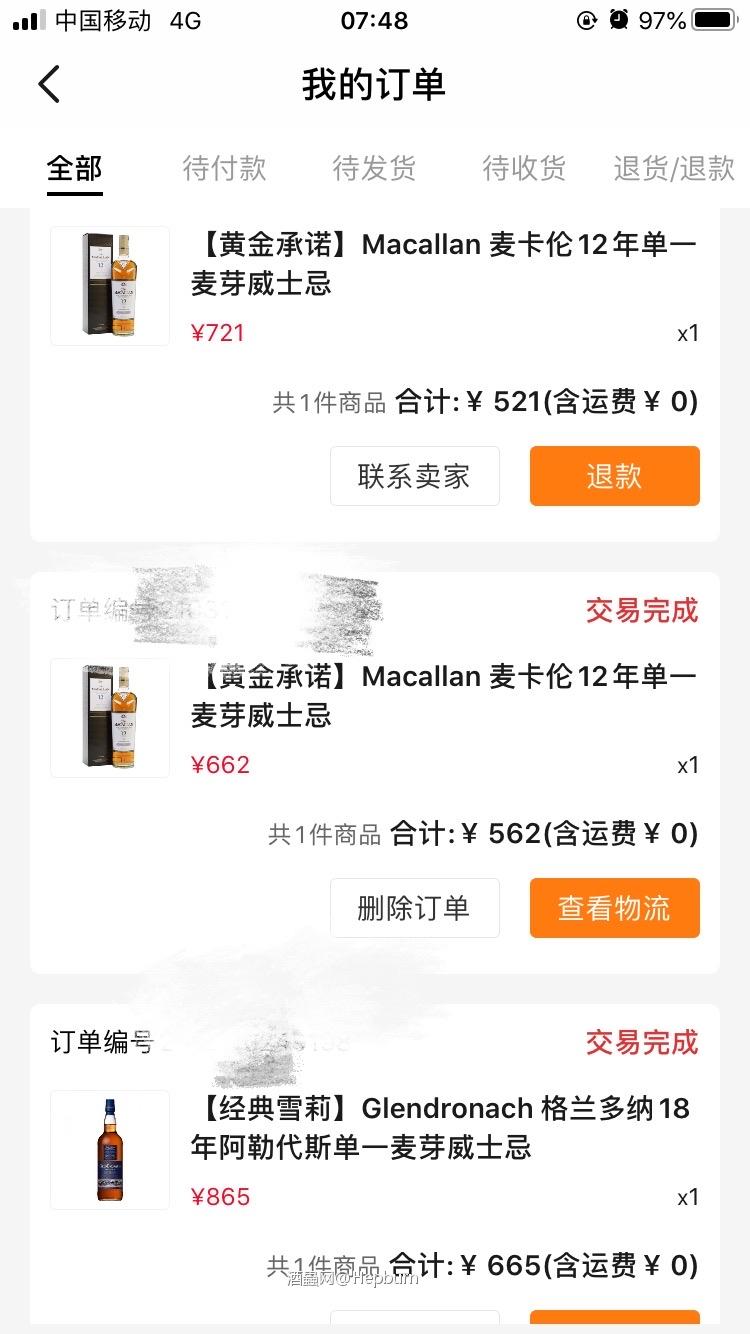Tap 交易完成 on the second order
Viewport: 750px width, 1334px height.
[641, 611]
